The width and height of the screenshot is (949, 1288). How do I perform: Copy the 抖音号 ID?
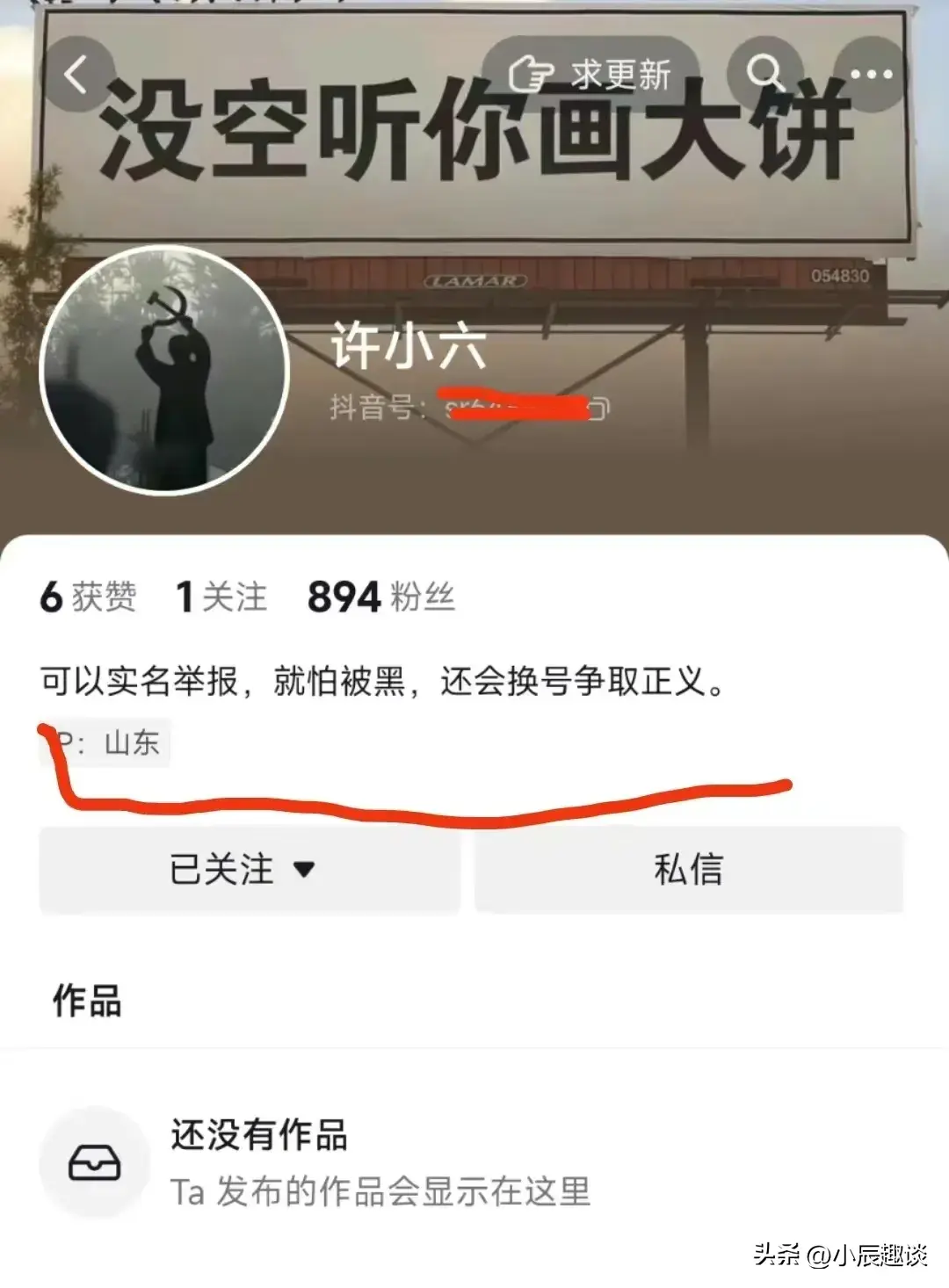[599, 409]
